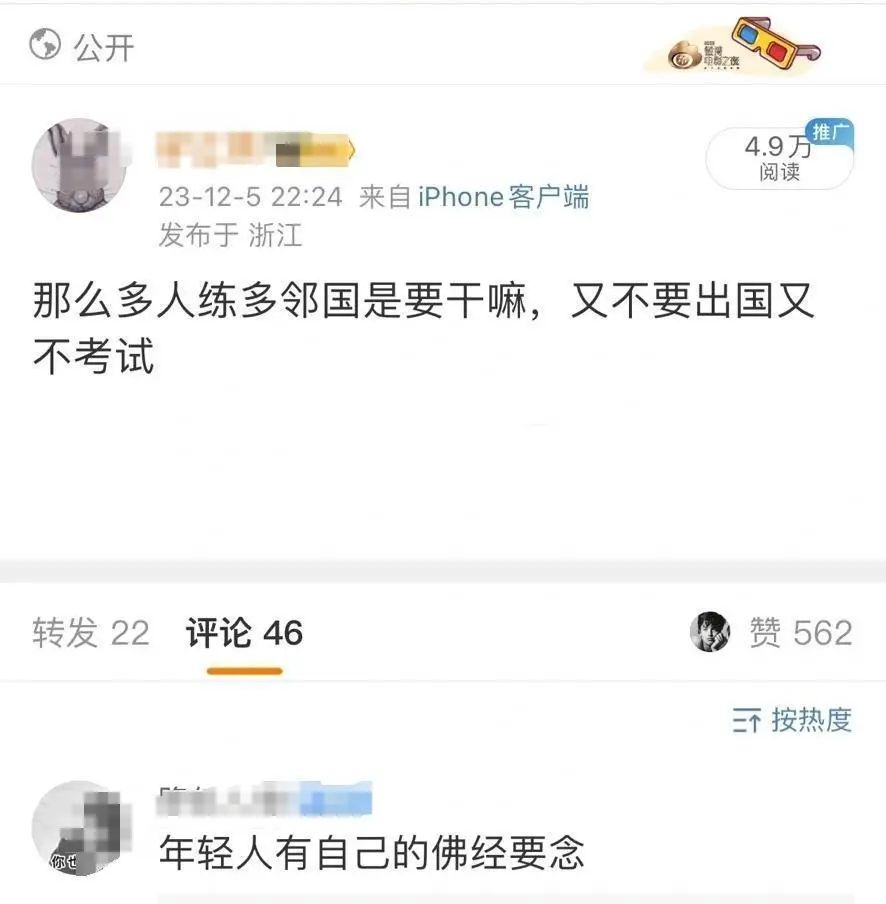The height and width of the screenshot is (904, 886).
Task: Open the post author's profile avatar
Action: (x=80, y=165)
